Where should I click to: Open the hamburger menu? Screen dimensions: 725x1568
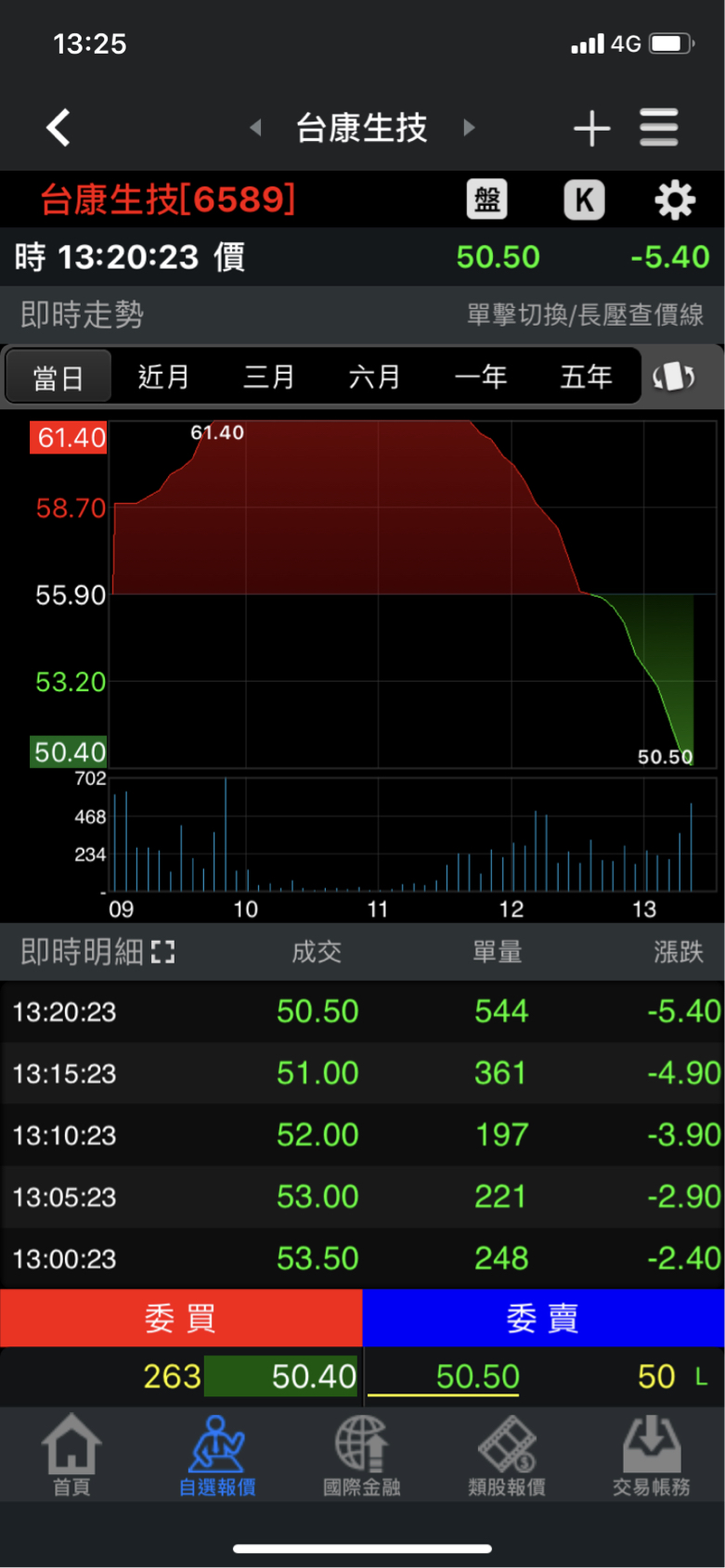tap(659, 128)
